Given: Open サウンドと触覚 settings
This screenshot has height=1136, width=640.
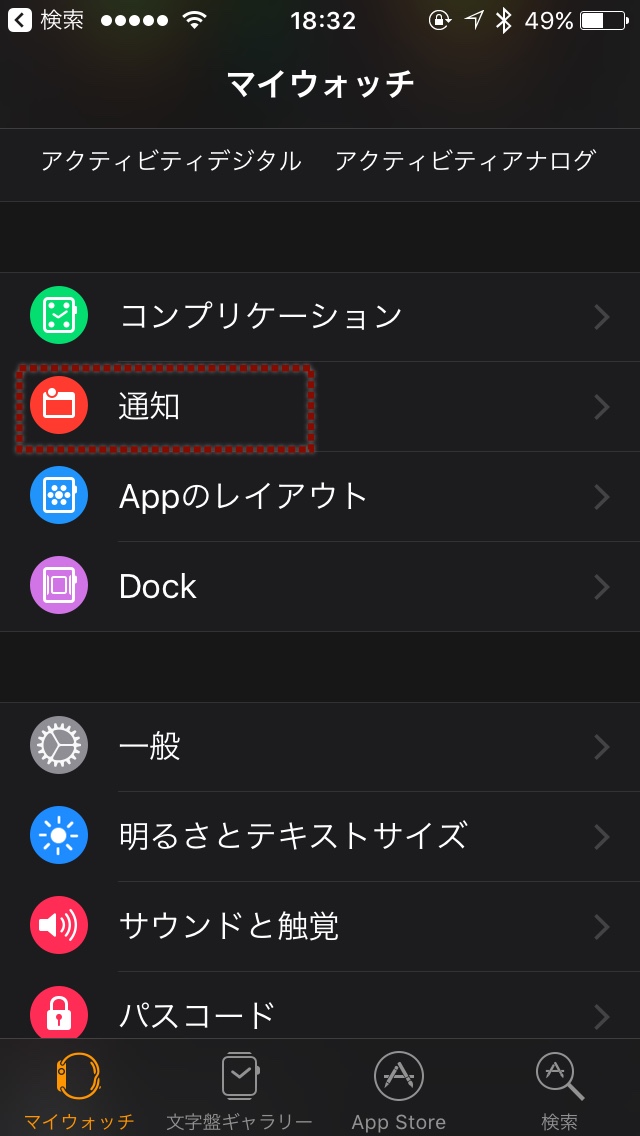Looking at the screenshot, I should click(320, 927).
